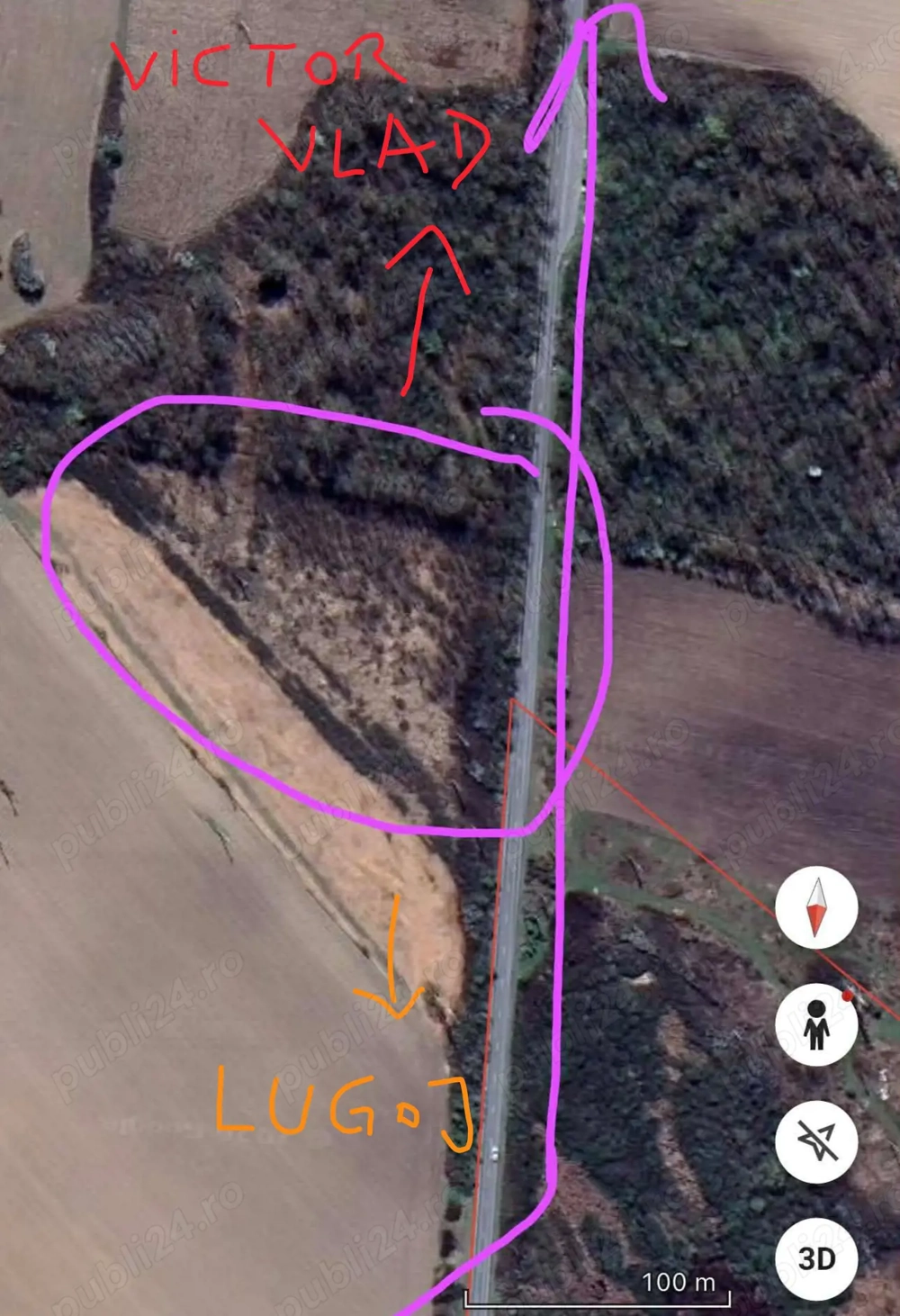Enable Street View pegman
Screen dimensions: 900x1316
click(816, 1024)
